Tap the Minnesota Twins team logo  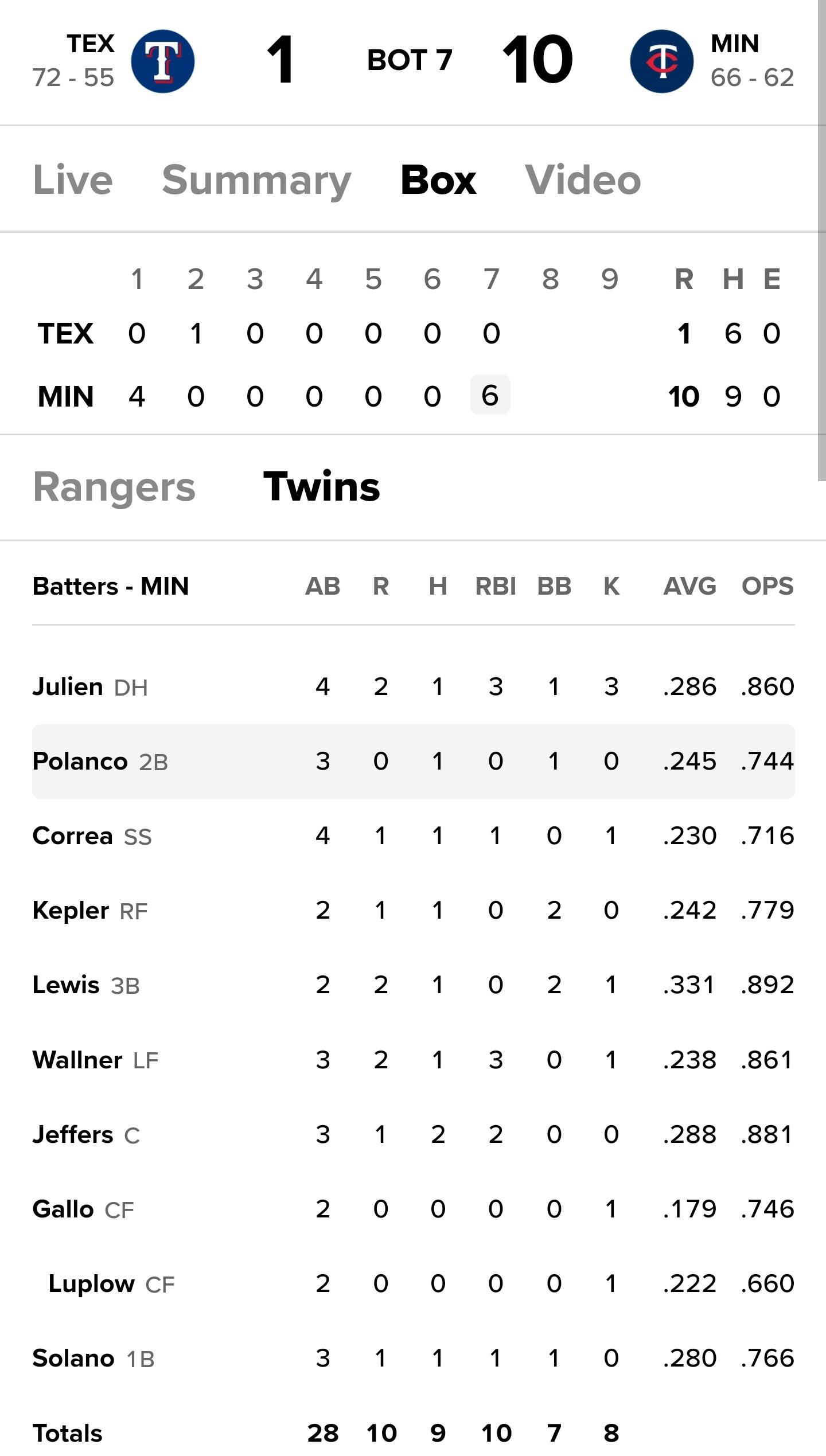(x=662, y=61)
